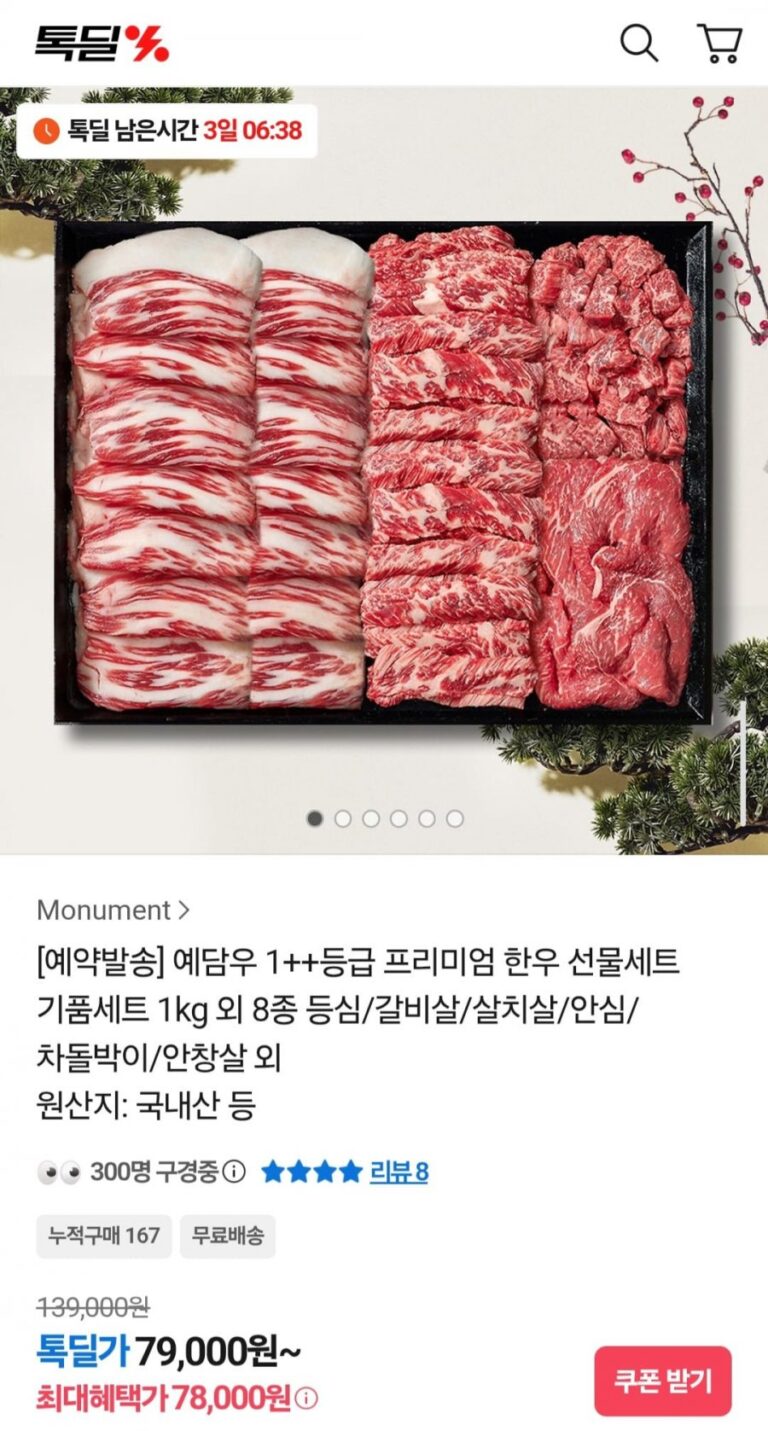
Task: Open the shopping cart
Action: click(719, 43)
